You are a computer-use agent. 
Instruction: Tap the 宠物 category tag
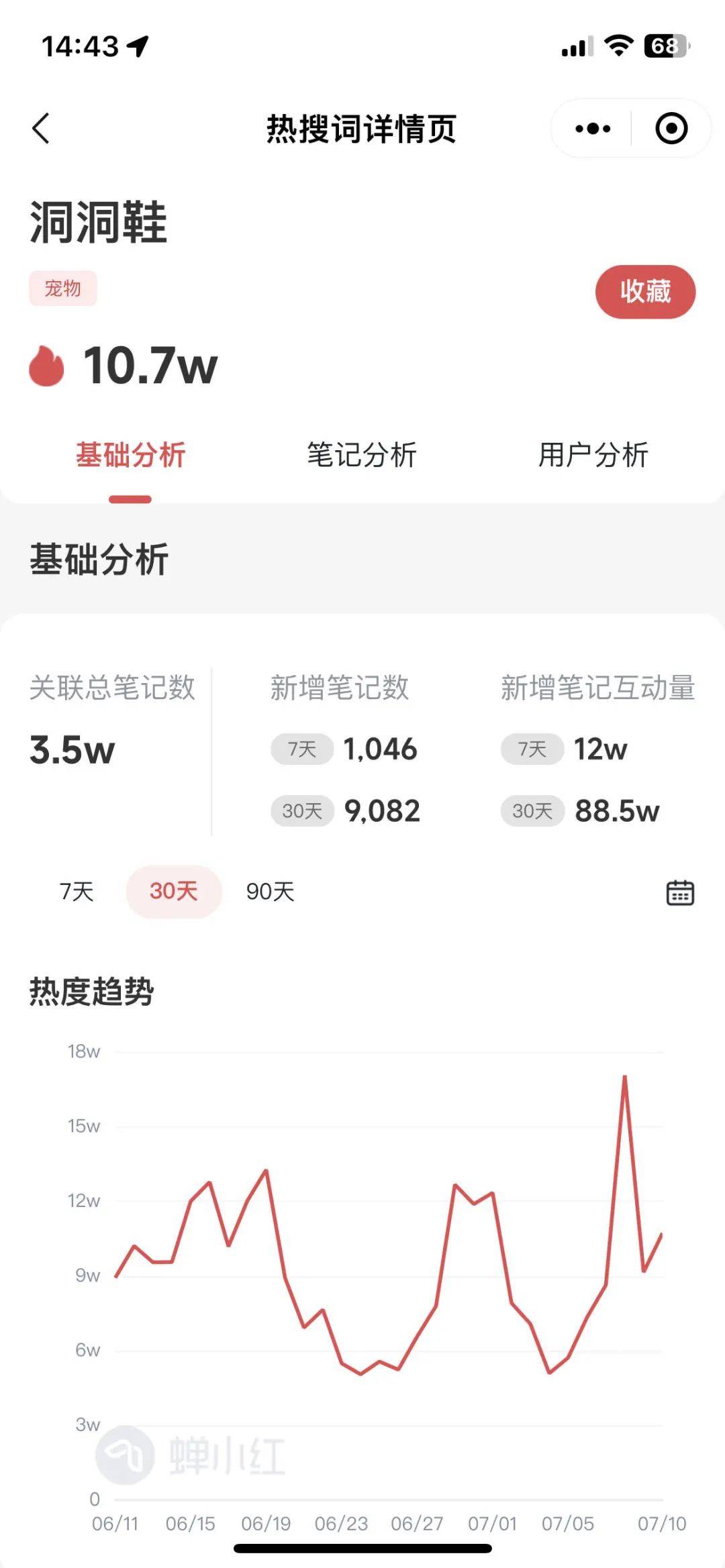click(63, 289)
